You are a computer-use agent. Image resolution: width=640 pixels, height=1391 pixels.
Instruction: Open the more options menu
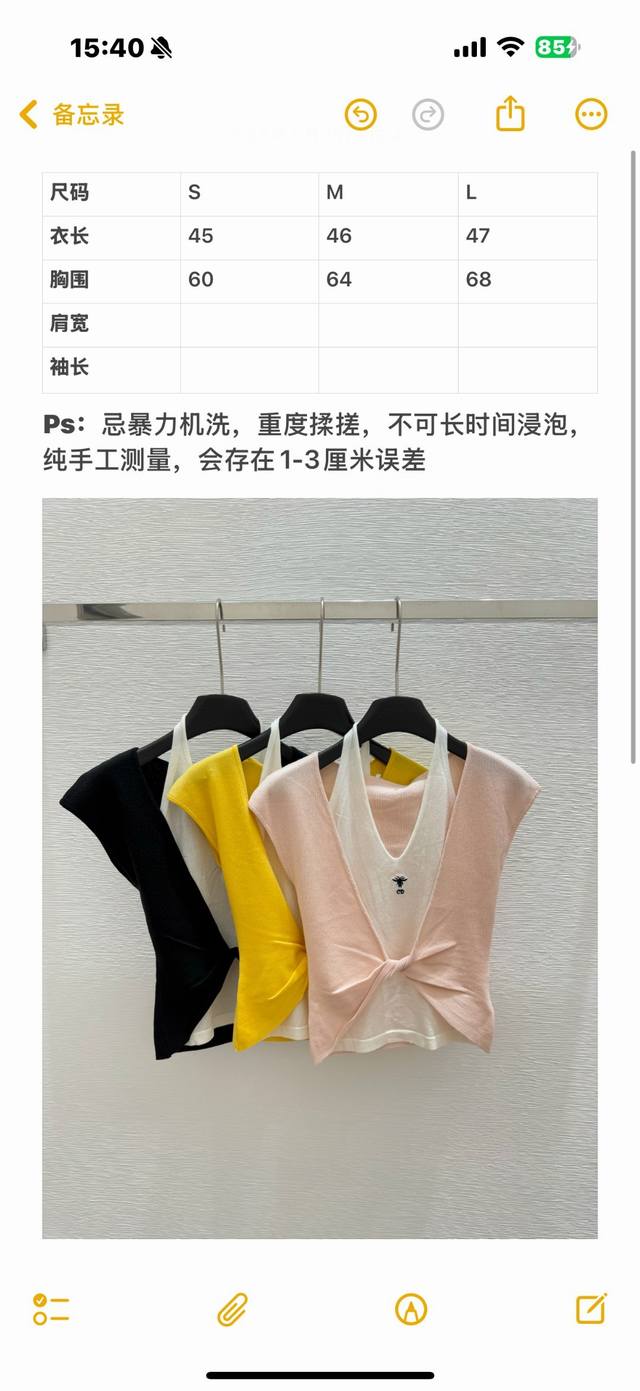(x=591, y=114)
